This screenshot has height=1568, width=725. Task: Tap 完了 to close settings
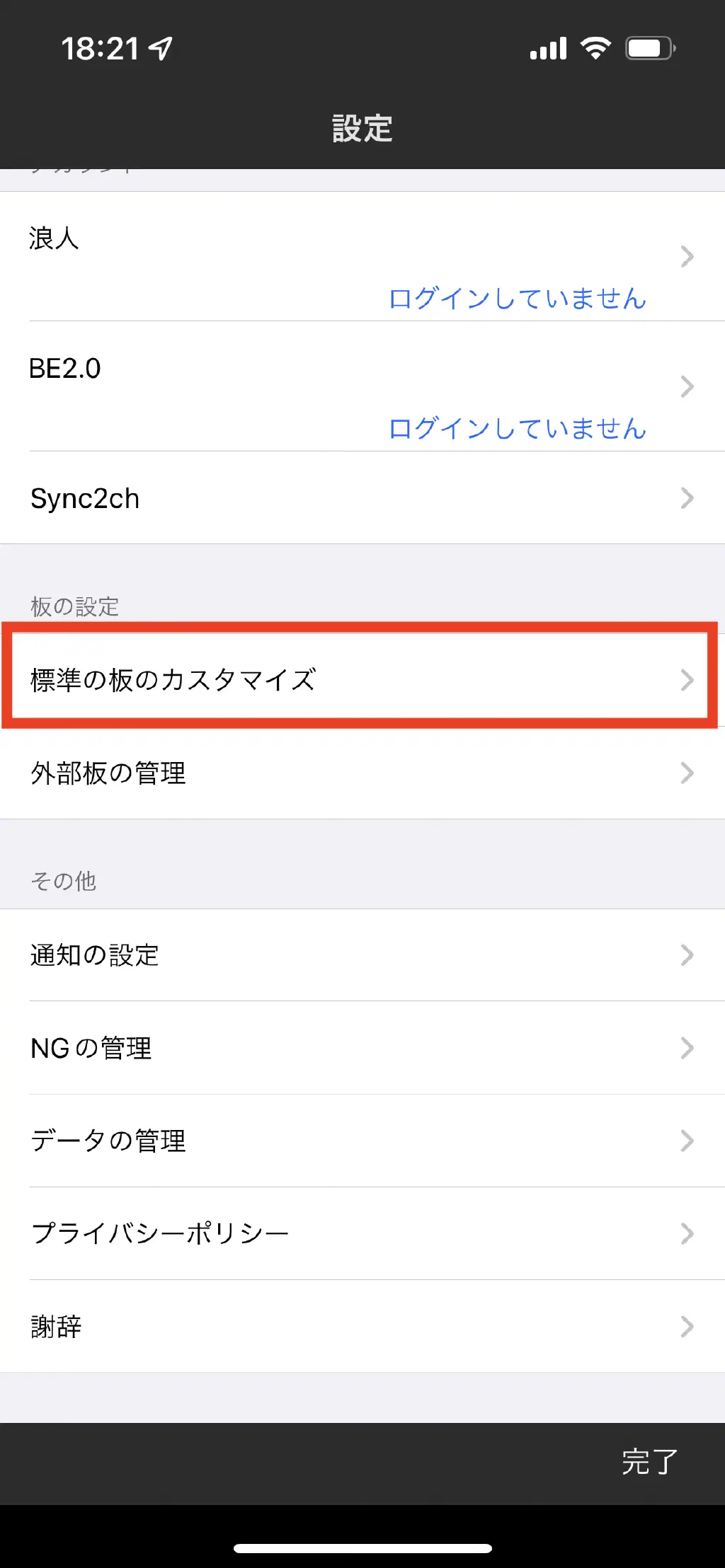[649, 1462]
